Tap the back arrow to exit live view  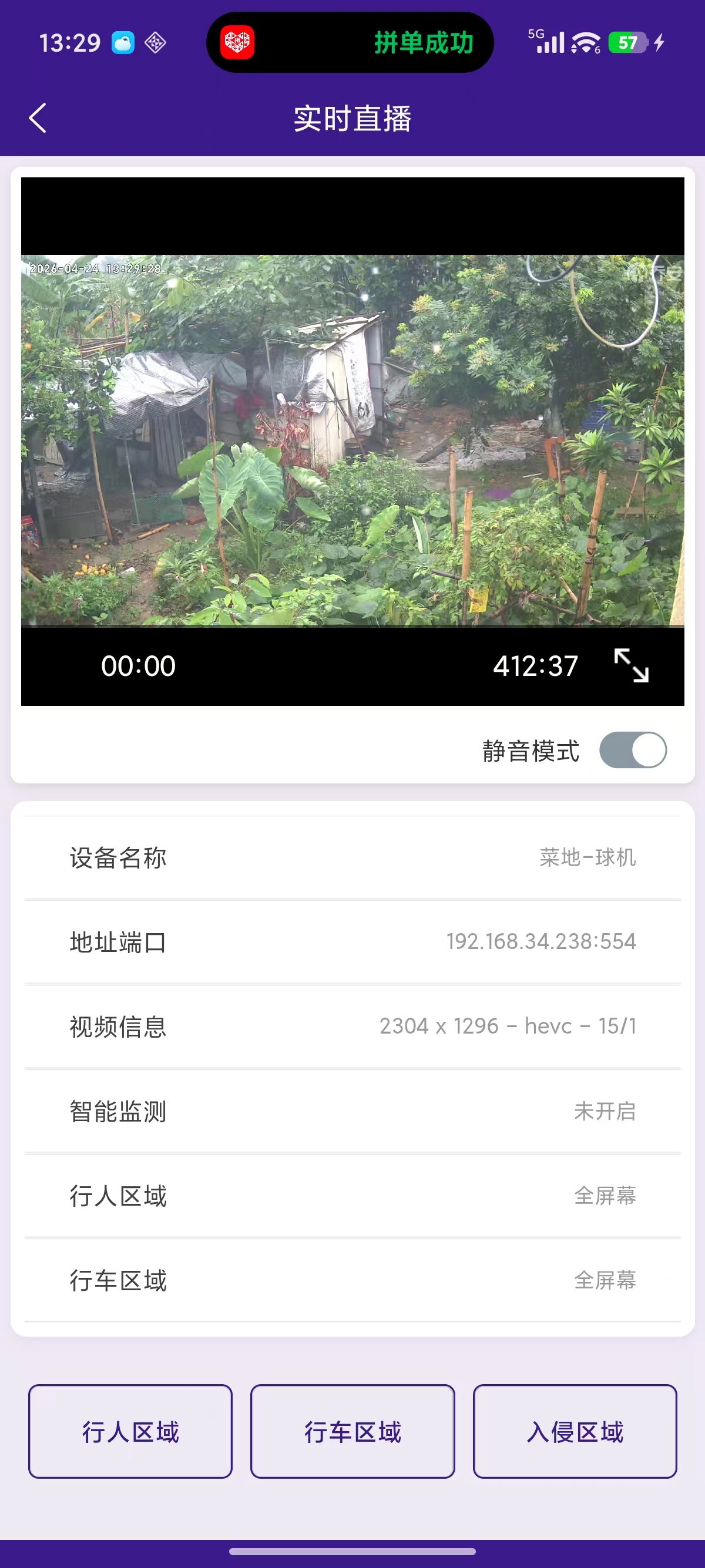38,117
